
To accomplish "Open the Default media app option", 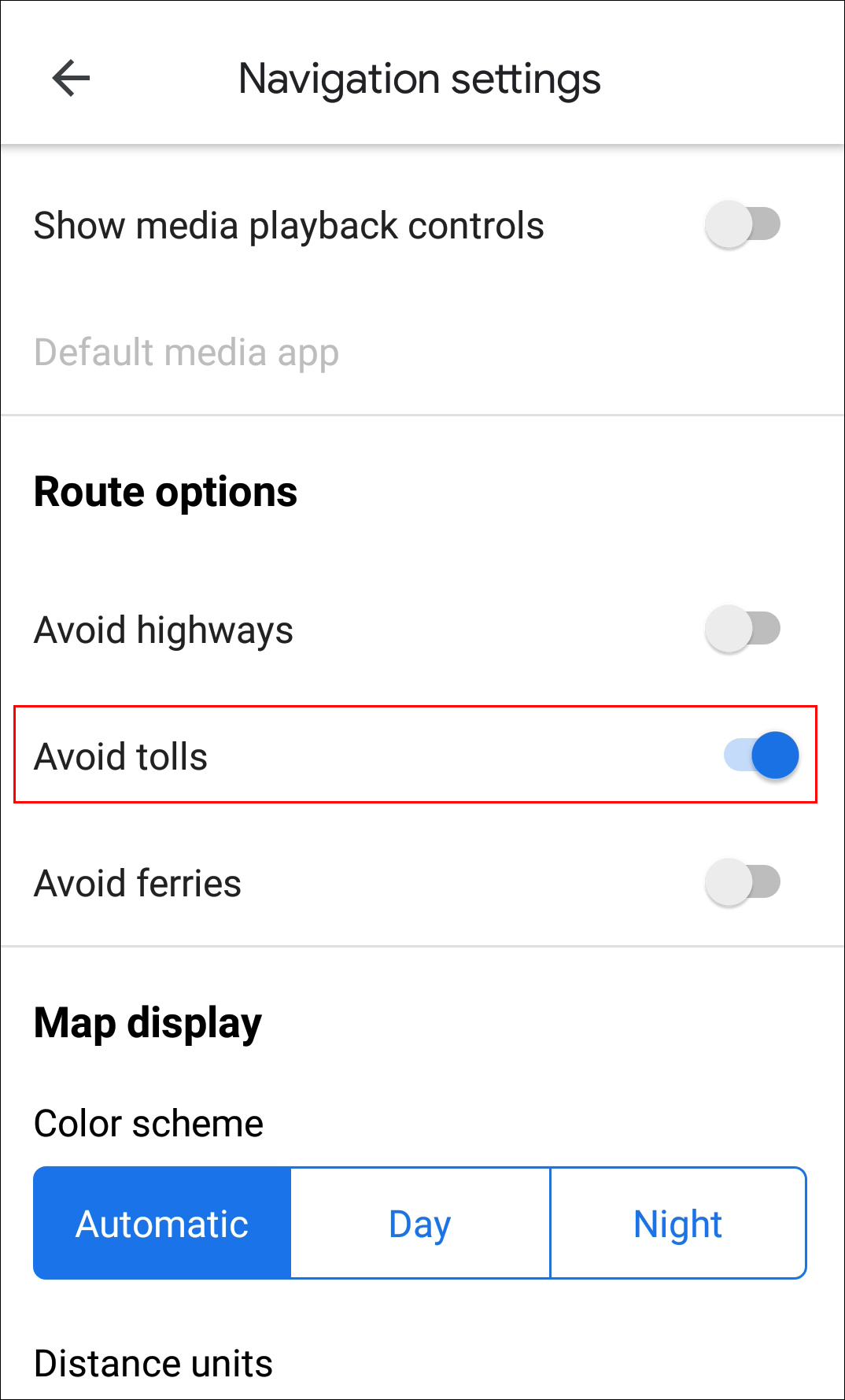I will [187, 352].
